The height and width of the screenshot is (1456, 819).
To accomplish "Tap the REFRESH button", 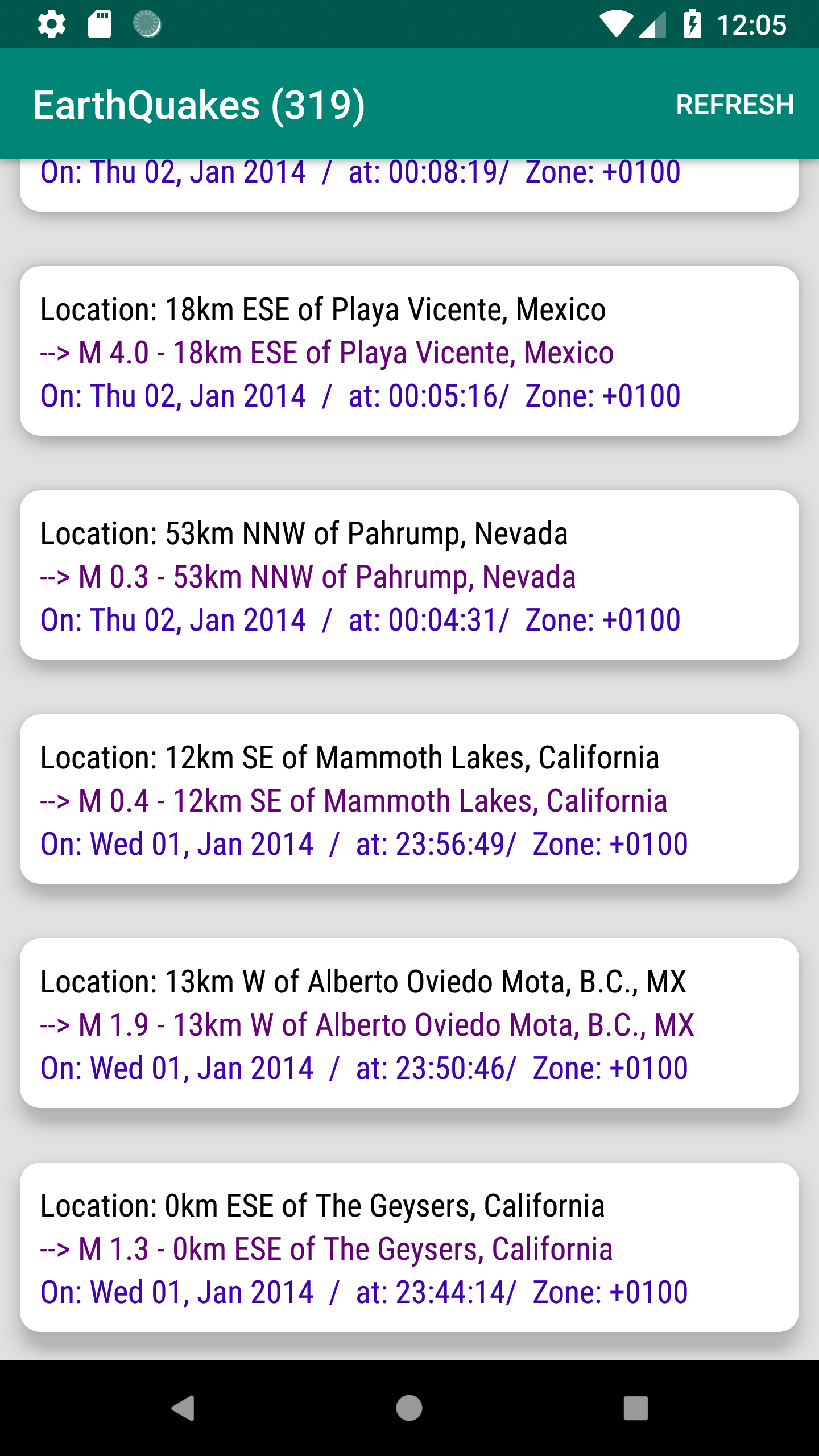I will pyautogui.click(x=734, y=105).
